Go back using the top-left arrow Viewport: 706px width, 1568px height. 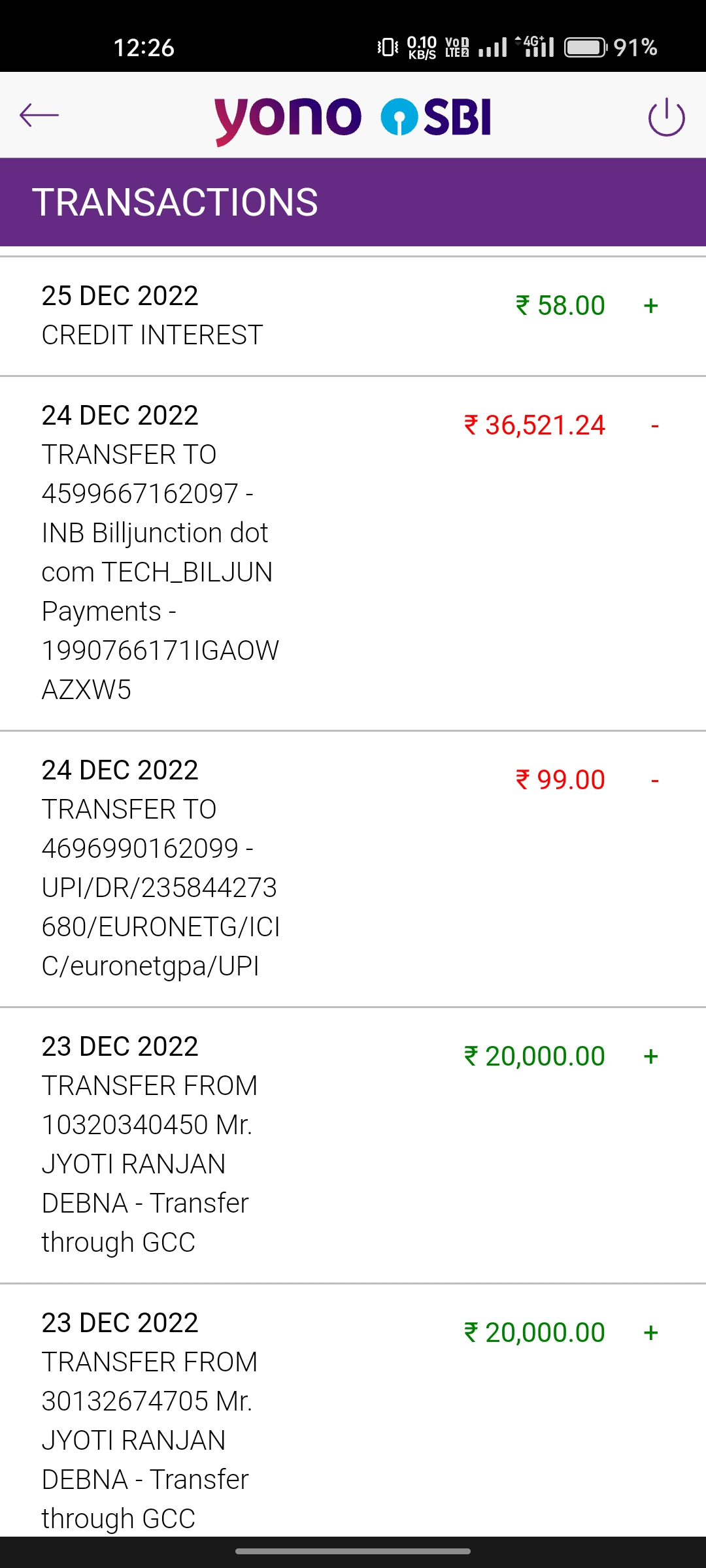[x=39, y=116]
